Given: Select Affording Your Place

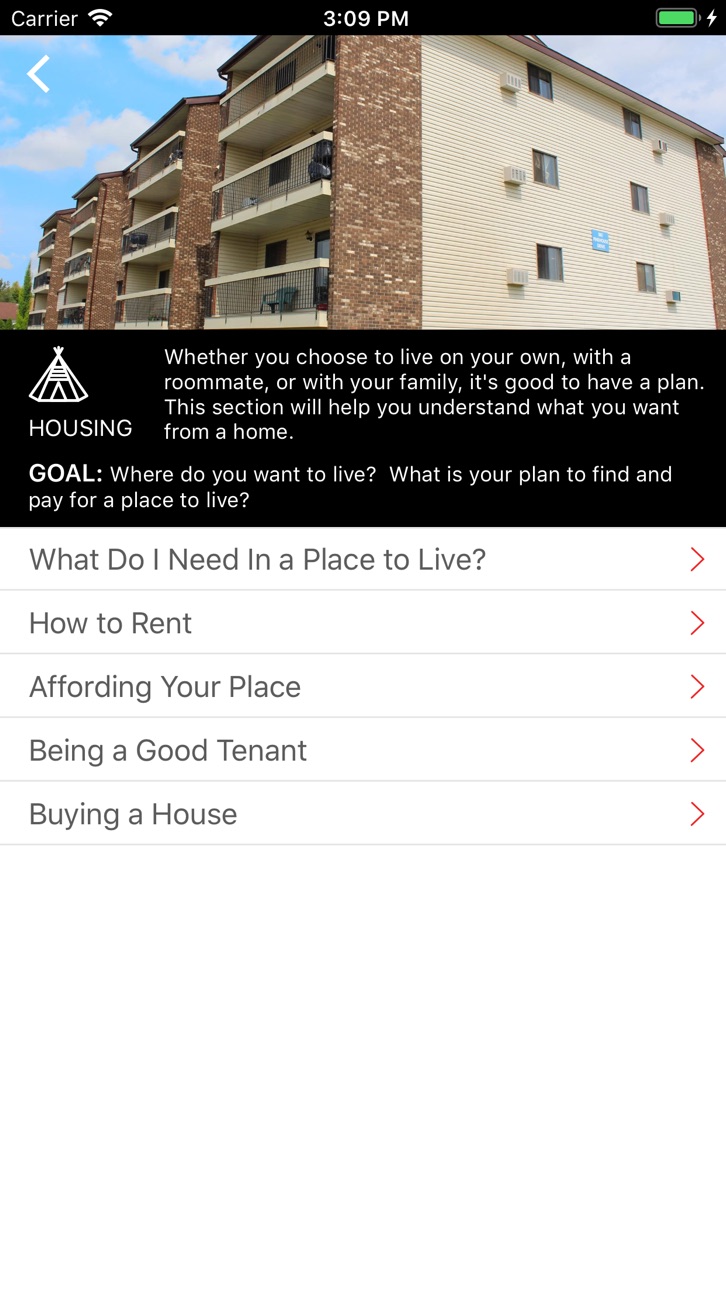Looking at the screenshot, I should (x=363, y=687).
